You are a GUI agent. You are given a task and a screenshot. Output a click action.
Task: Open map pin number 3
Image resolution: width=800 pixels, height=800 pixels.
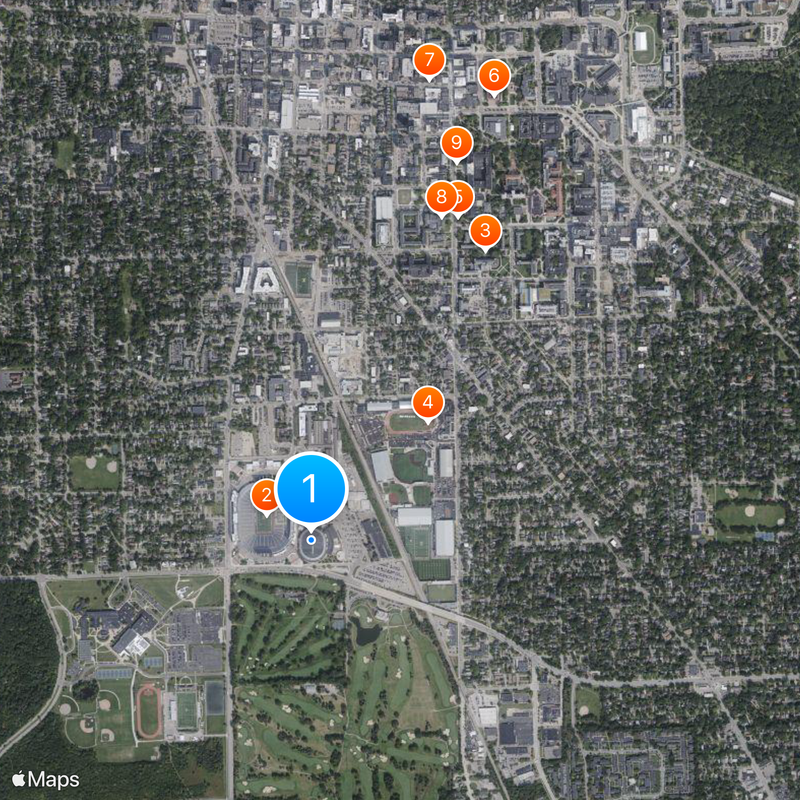[485, 231]
